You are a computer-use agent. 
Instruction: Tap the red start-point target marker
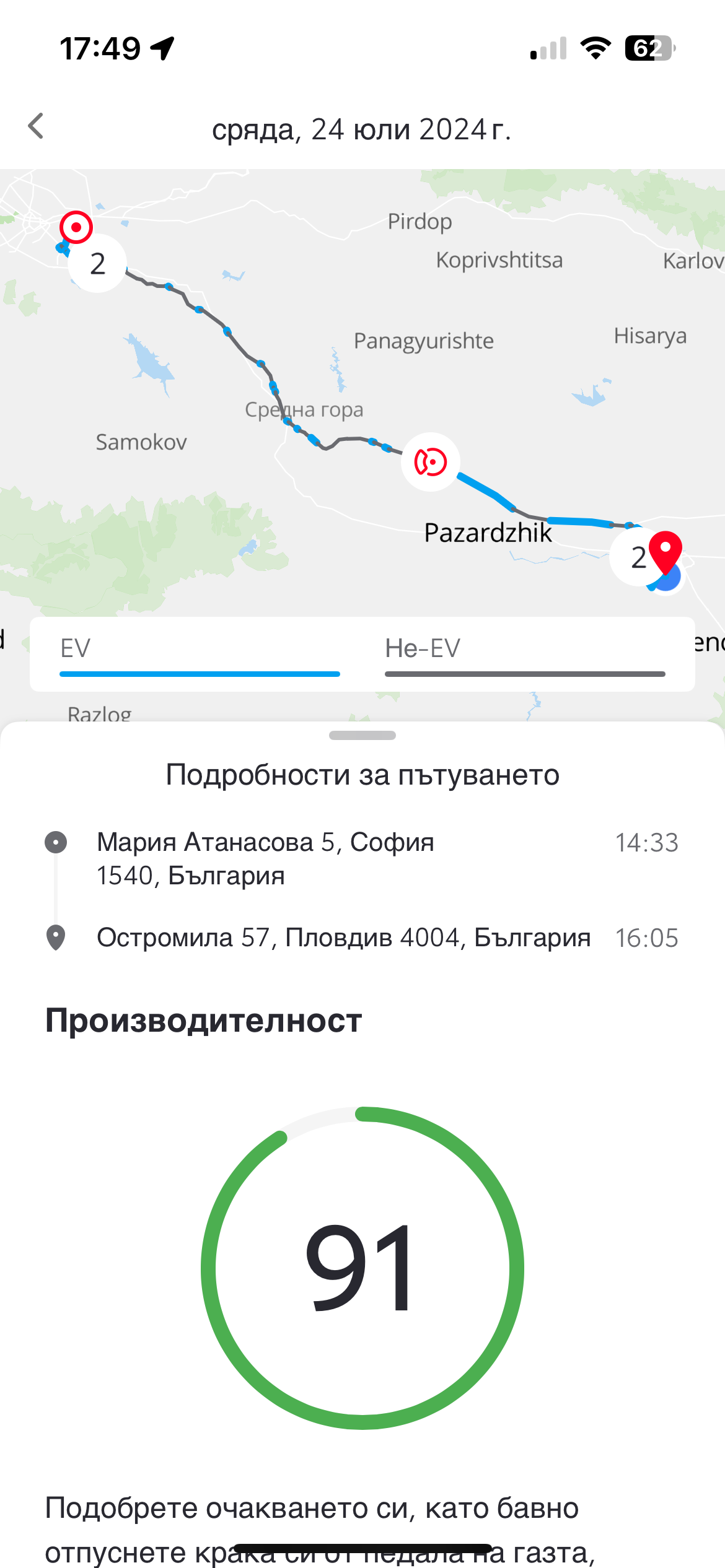point(76,227)
